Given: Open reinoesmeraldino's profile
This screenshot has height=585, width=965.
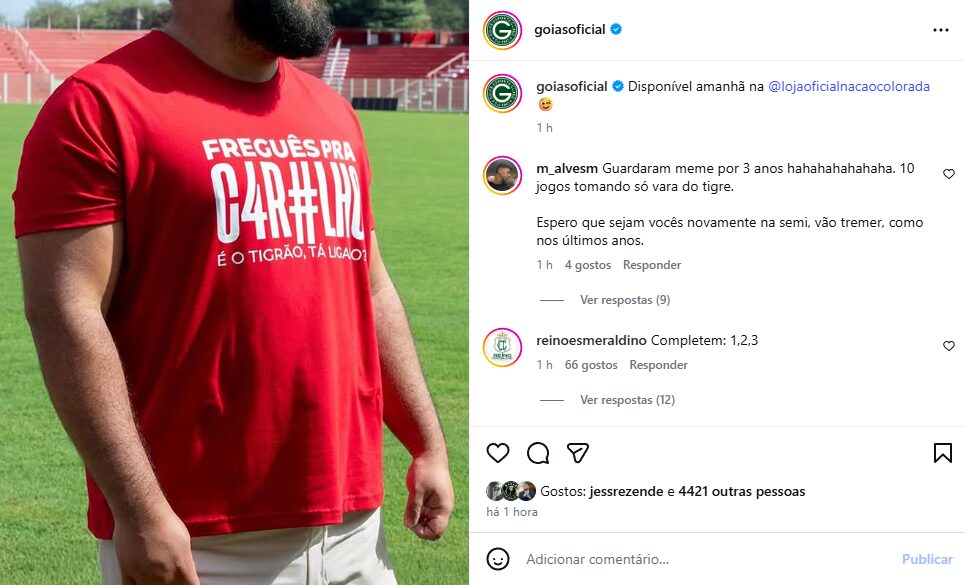Looking at the screenshot, I should pyautogui.click(x=591, y=340).
